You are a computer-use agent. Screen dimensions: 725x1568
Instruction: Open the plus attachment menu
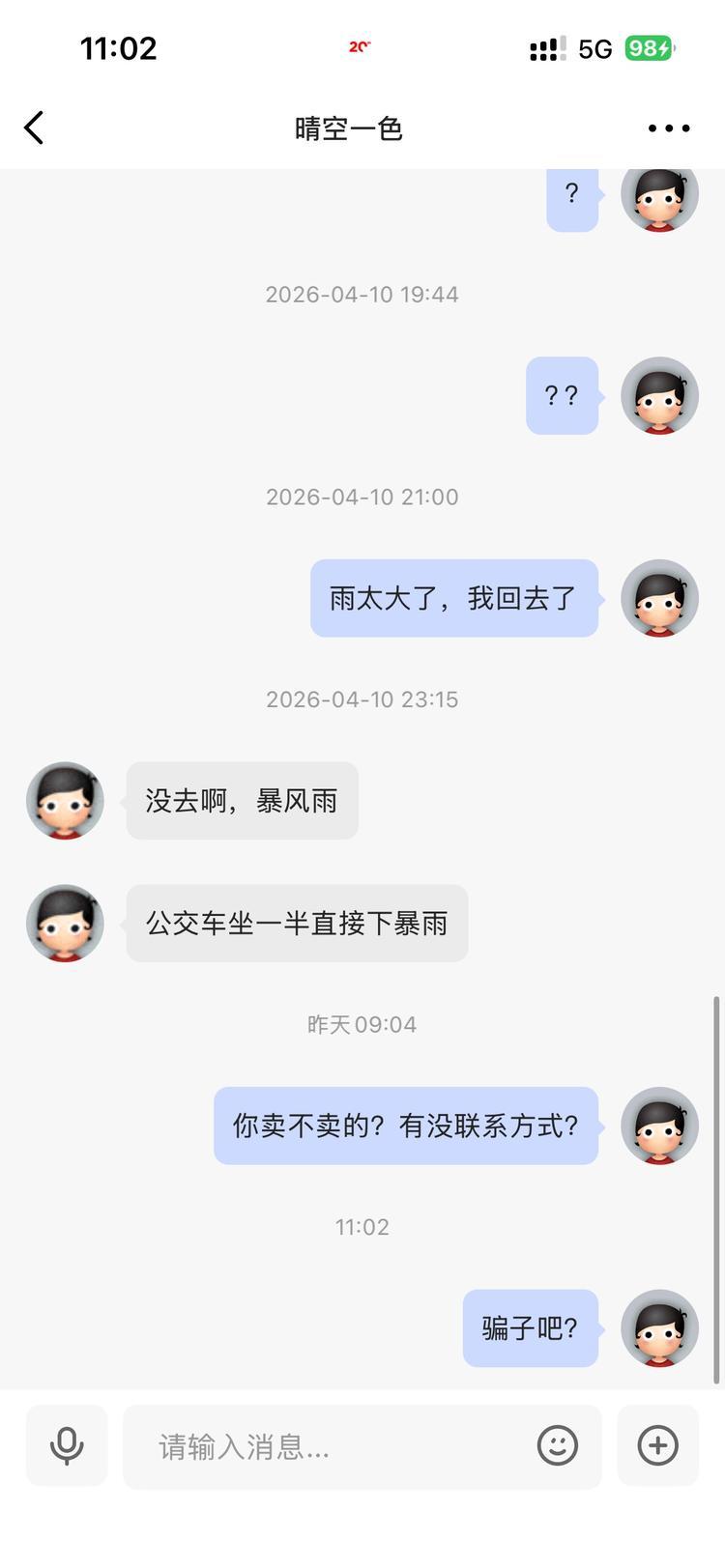click(658, 1445)
